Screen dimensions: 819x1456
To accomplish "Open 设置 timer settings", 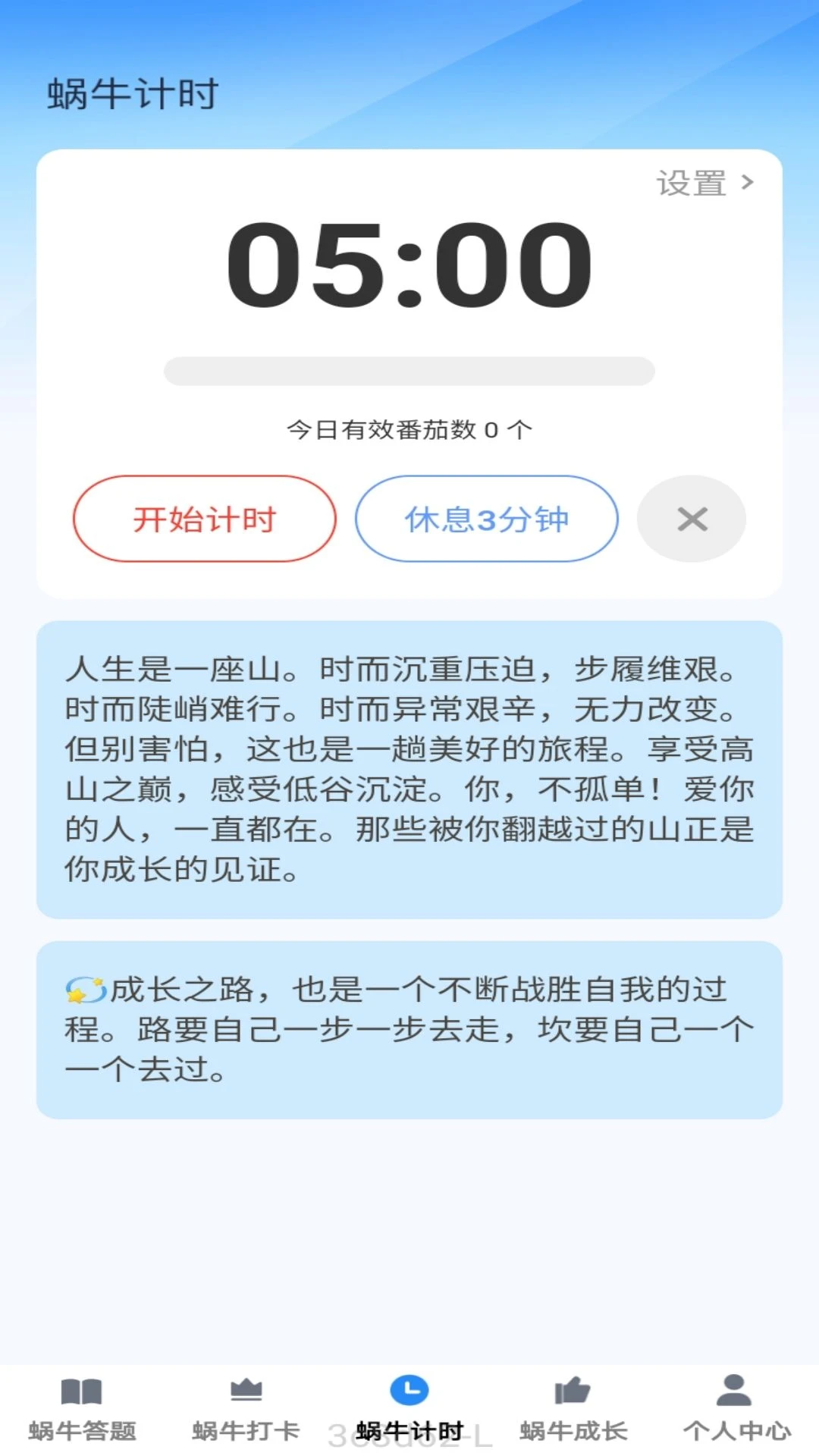I will click(x=704, y=184).
